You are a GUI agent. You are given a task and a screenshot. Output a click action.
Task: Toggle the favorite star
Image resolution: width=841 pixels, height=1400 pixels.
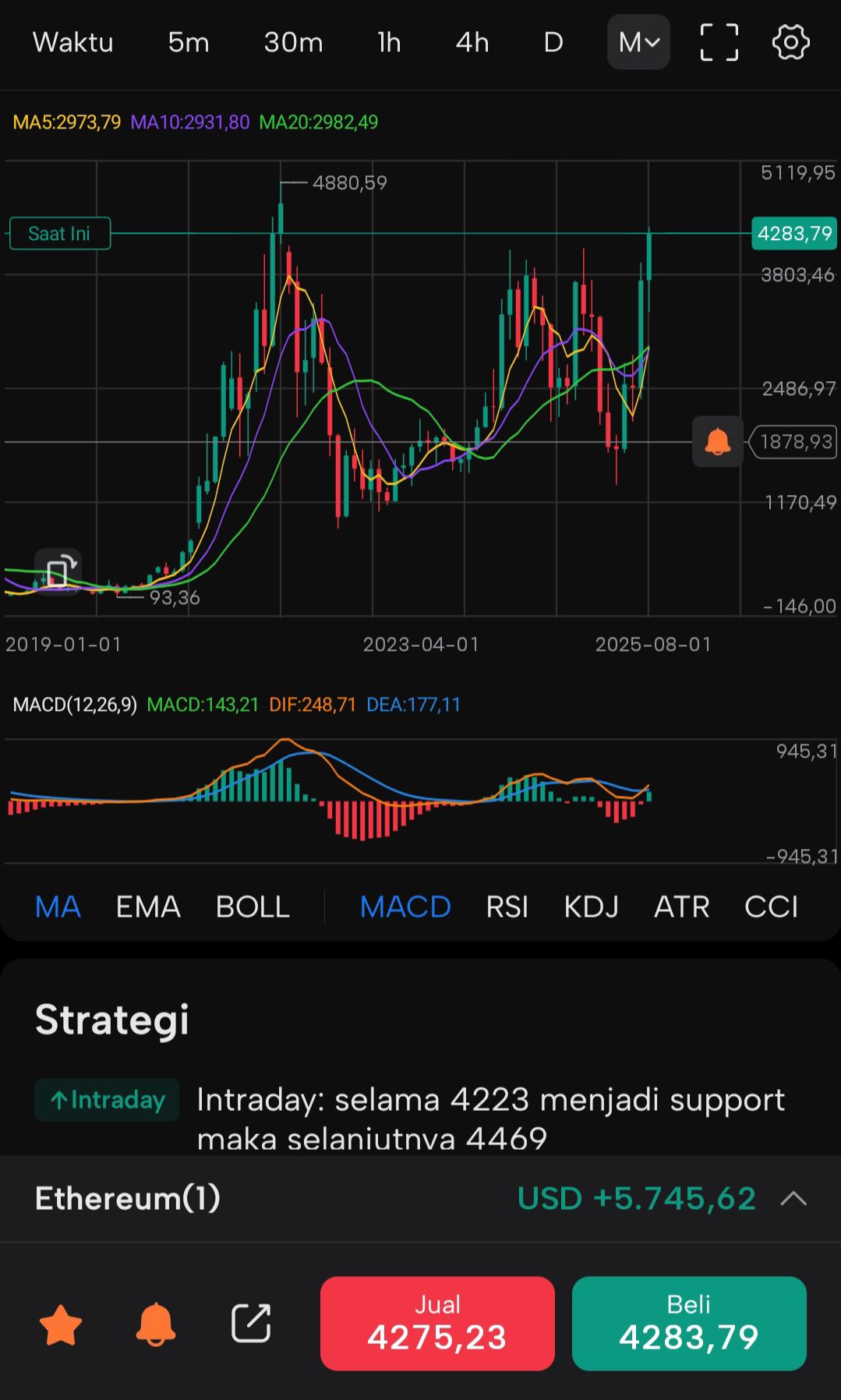pyautogui.click(x=61, y=1324)
